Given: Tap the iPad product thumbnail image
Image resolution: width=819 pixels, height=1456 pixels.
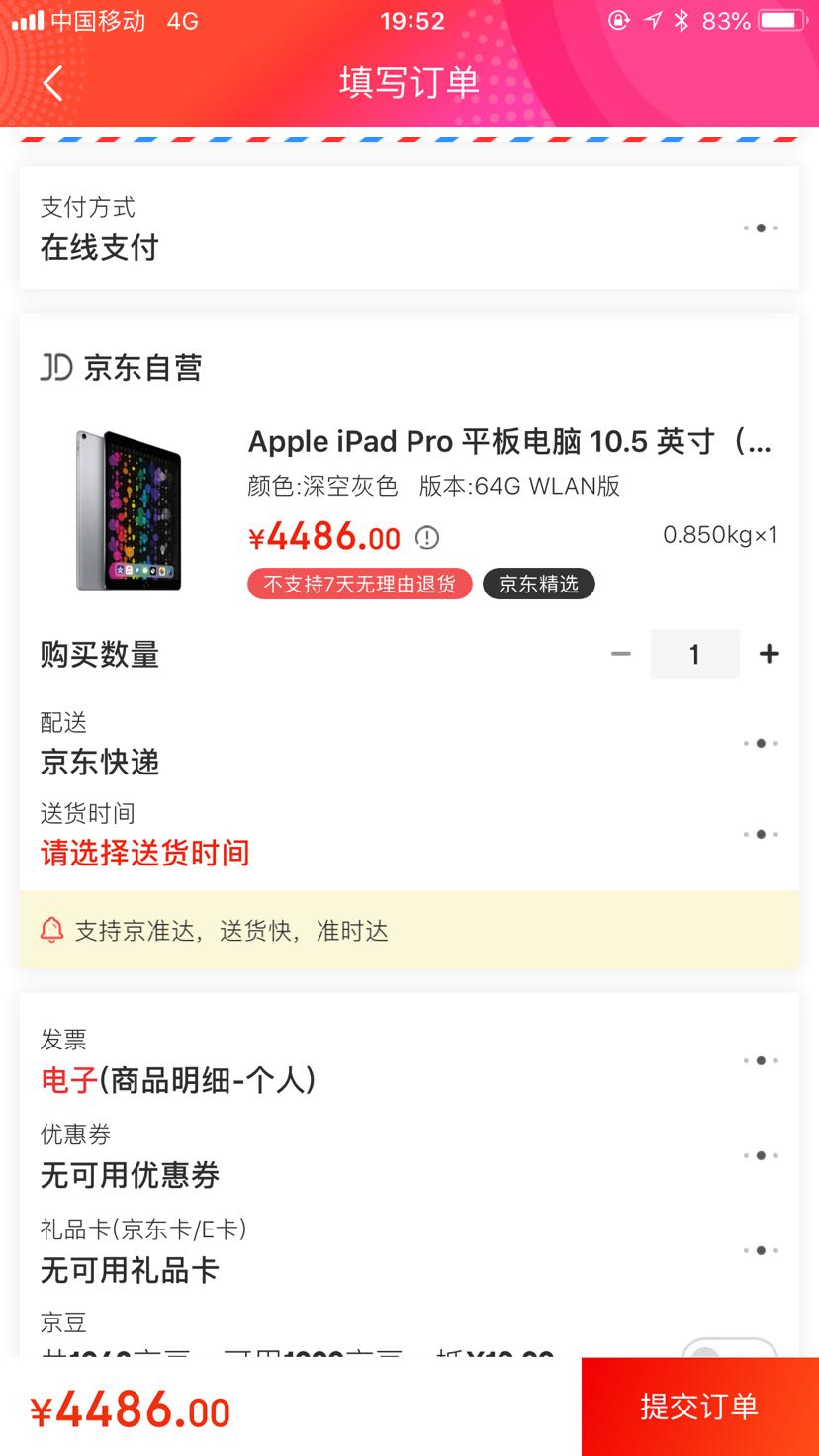Looking at the screenshot, I should (x=129, y=508).
